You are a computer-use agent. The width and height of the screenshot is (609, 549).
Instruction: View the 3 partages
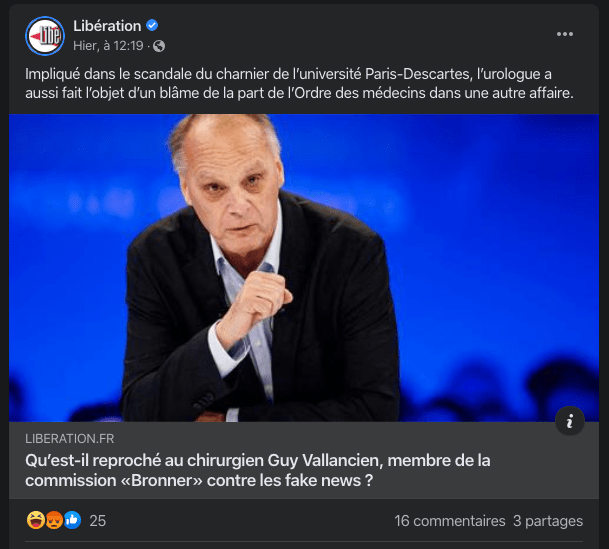tap(547, 520)
